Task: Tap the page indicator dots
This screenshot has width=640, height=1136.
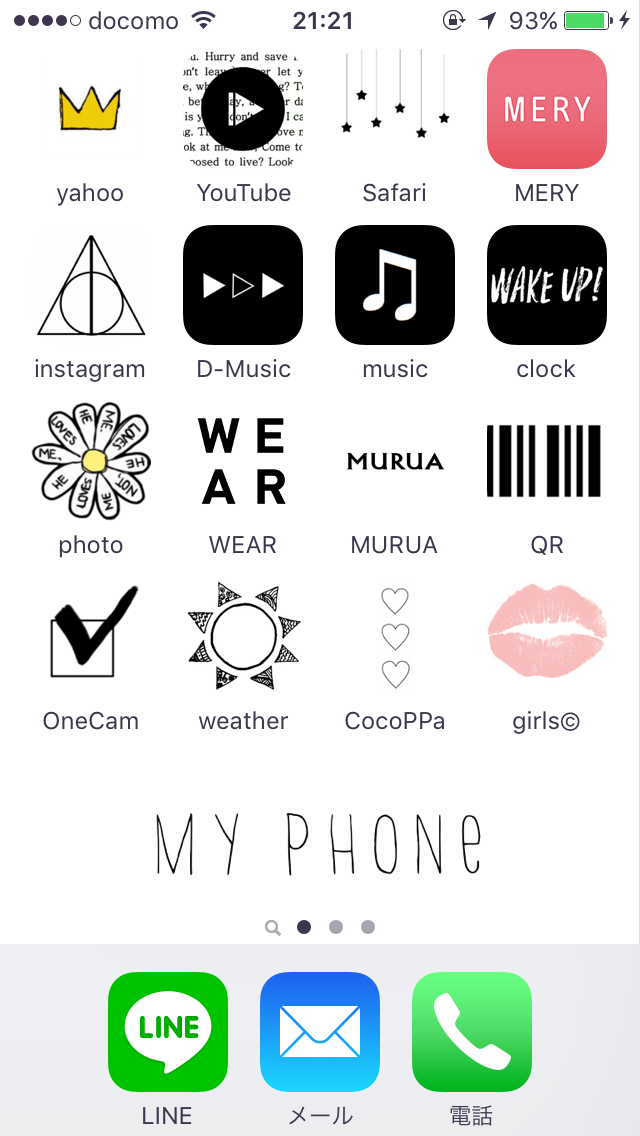Action: (320, 927)
